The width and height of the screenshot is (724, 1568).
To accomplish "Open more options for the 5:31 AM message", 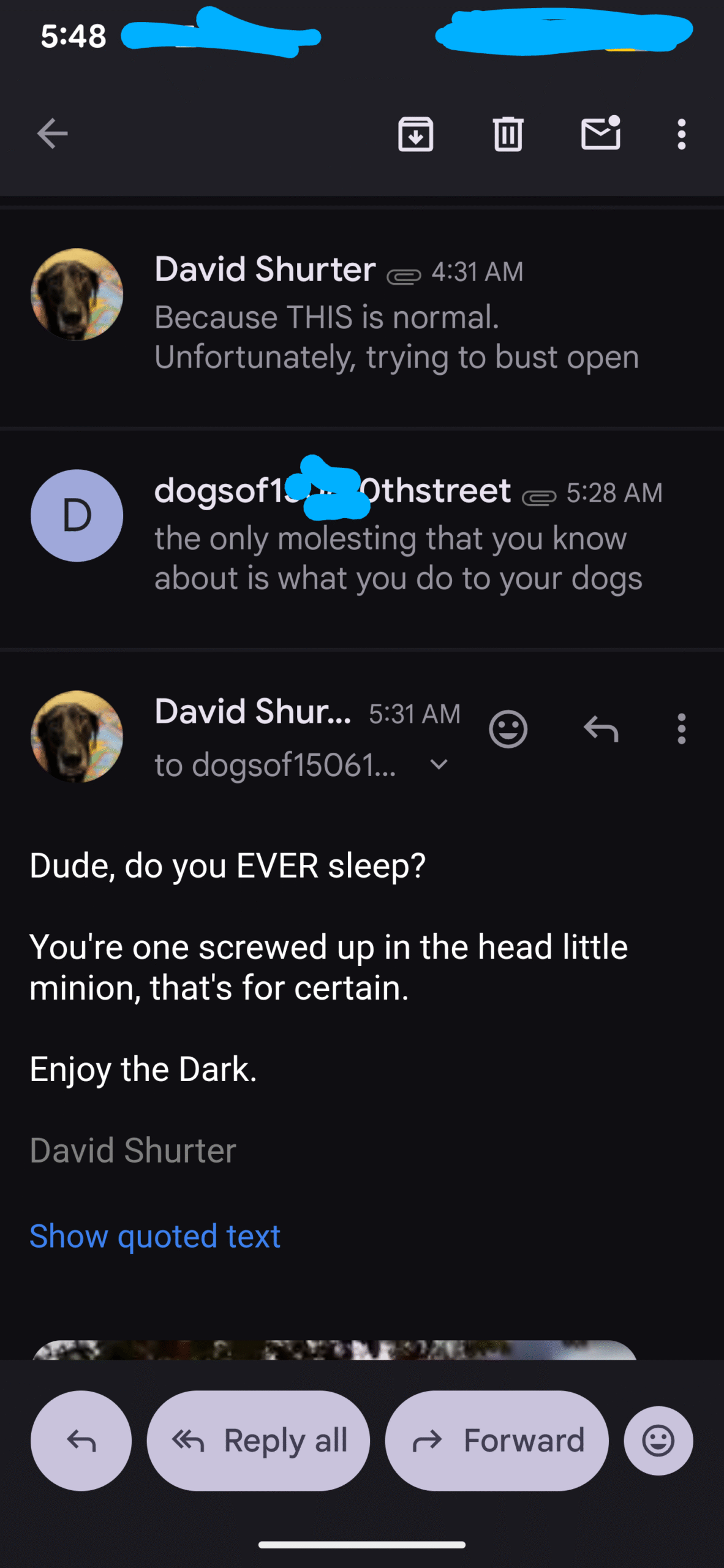I will tap(681, 729).
